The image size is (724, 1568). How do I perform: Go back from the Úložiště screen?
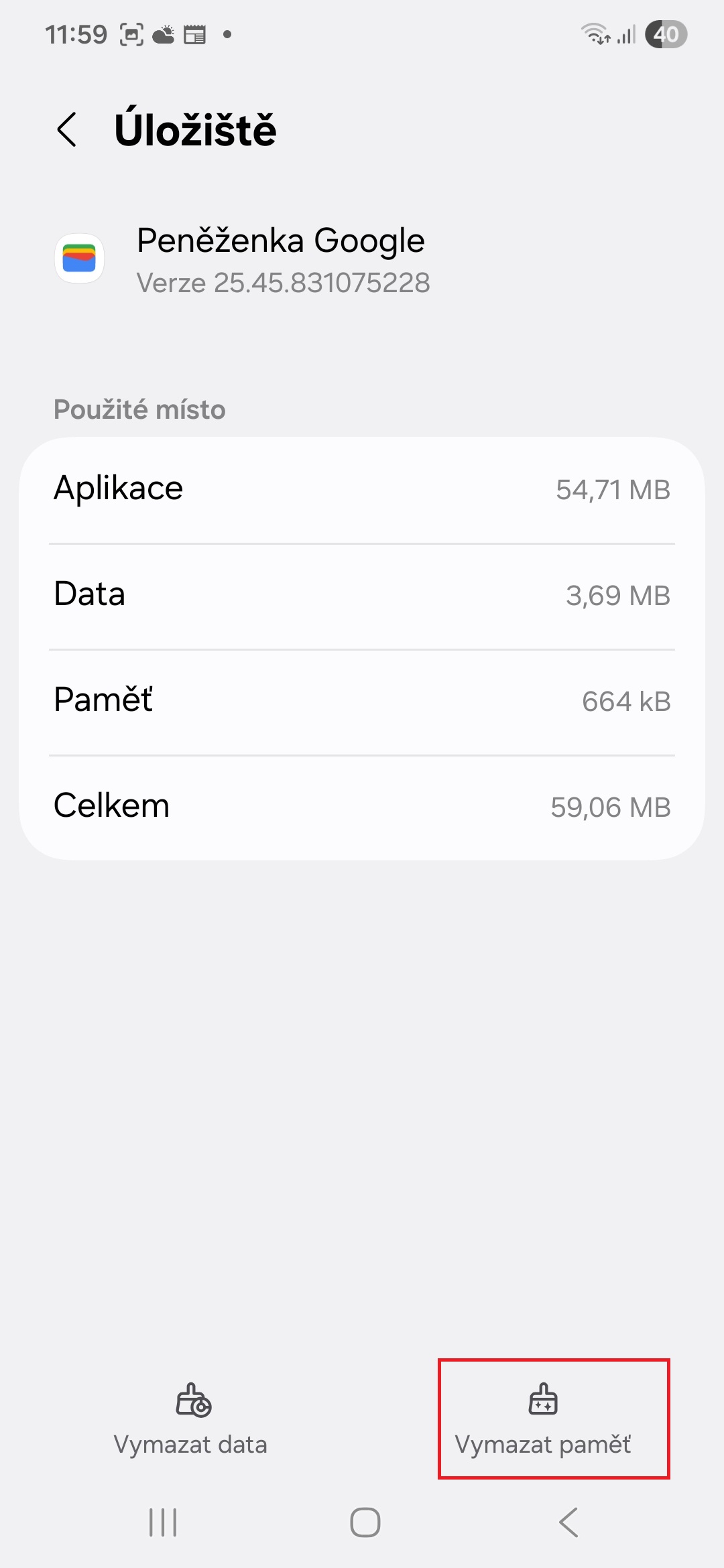[x=67, y=129]
